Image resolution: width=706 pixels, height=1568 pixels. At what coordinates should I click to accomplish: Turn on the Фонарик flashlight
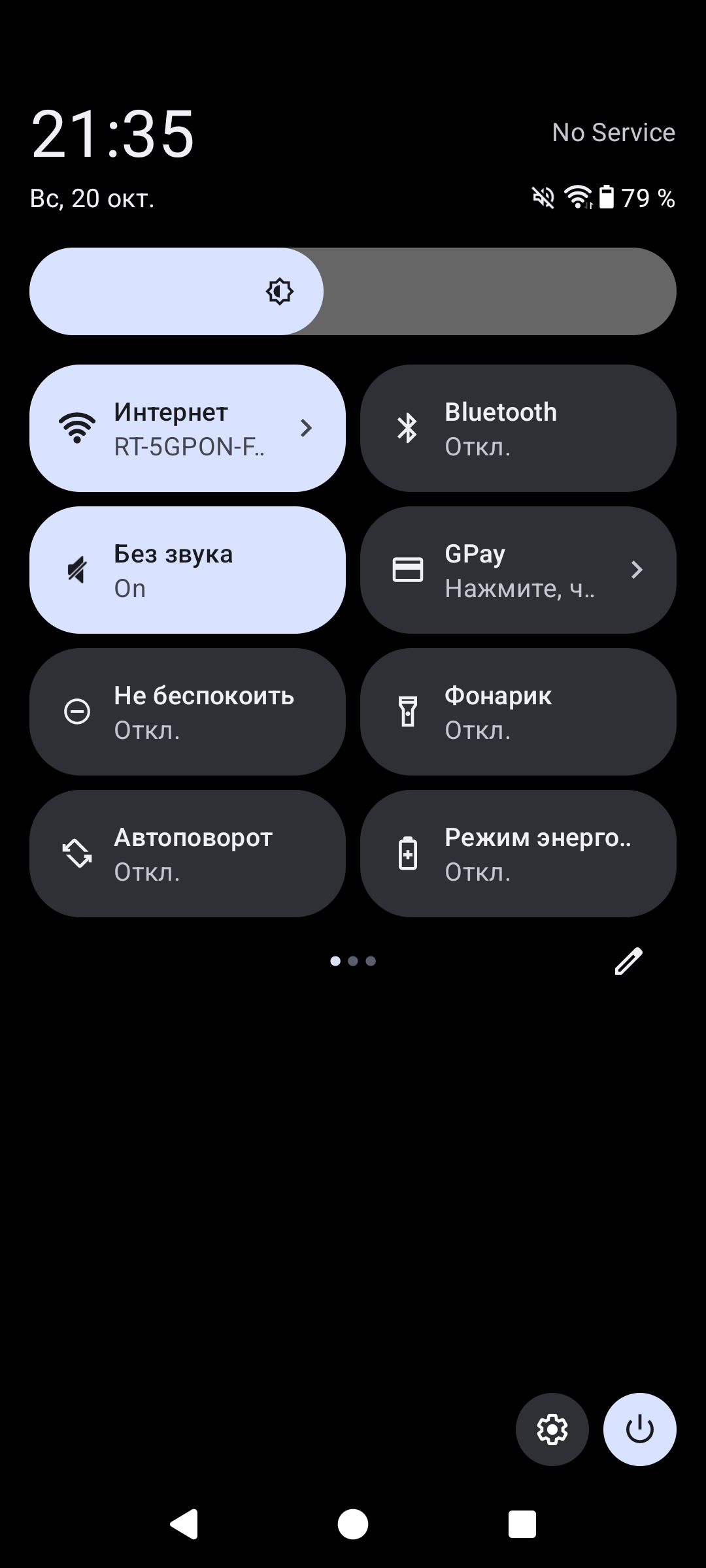coord(518,711)
